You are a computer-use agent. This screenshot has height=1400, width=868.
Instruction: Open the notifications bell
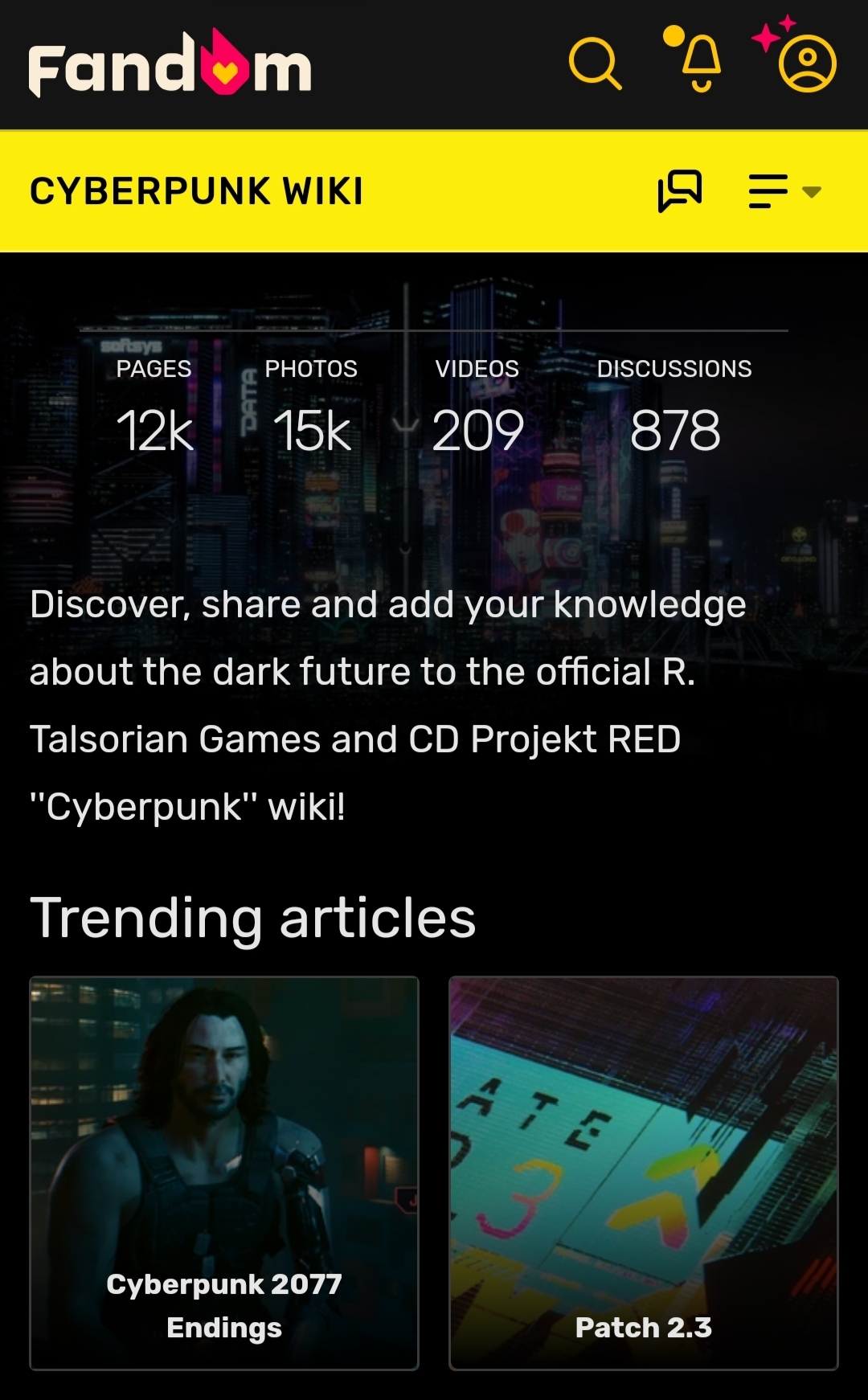pyautogui.click(x=700, y=63)
